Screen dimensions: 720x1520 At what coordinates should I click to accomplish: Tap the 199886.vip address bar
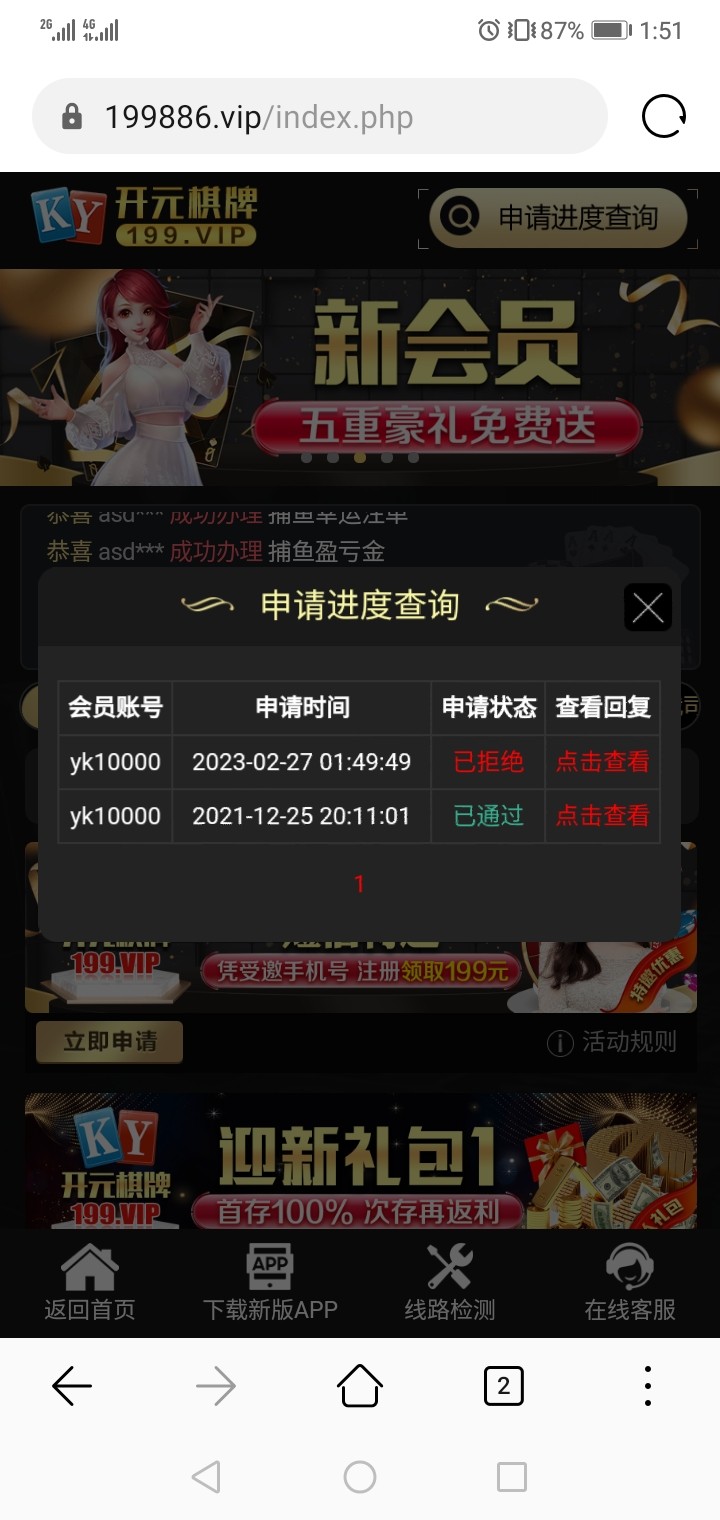coord(320,117)
